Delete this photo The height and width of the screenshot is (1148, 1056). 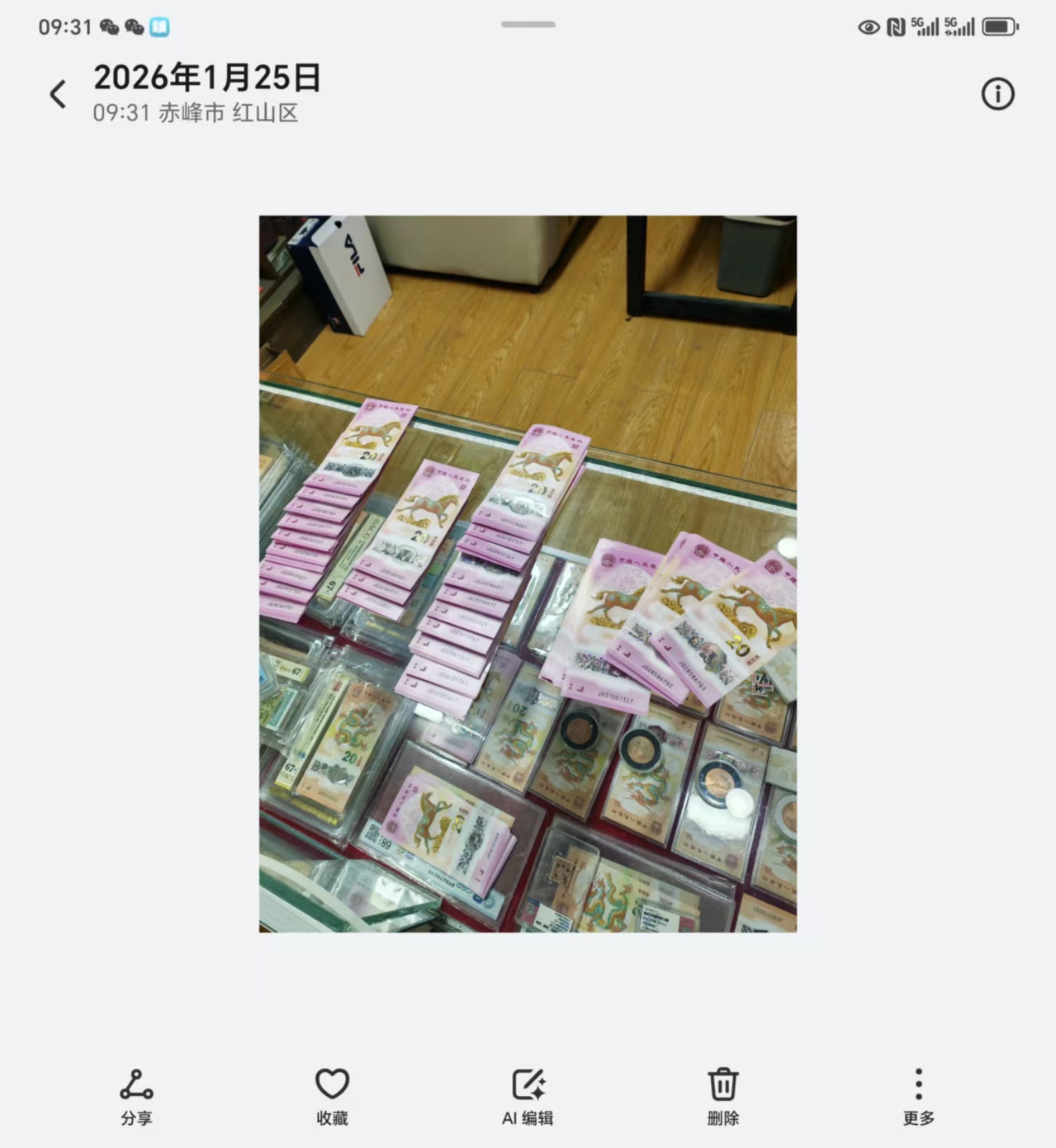coord(722,1096)
